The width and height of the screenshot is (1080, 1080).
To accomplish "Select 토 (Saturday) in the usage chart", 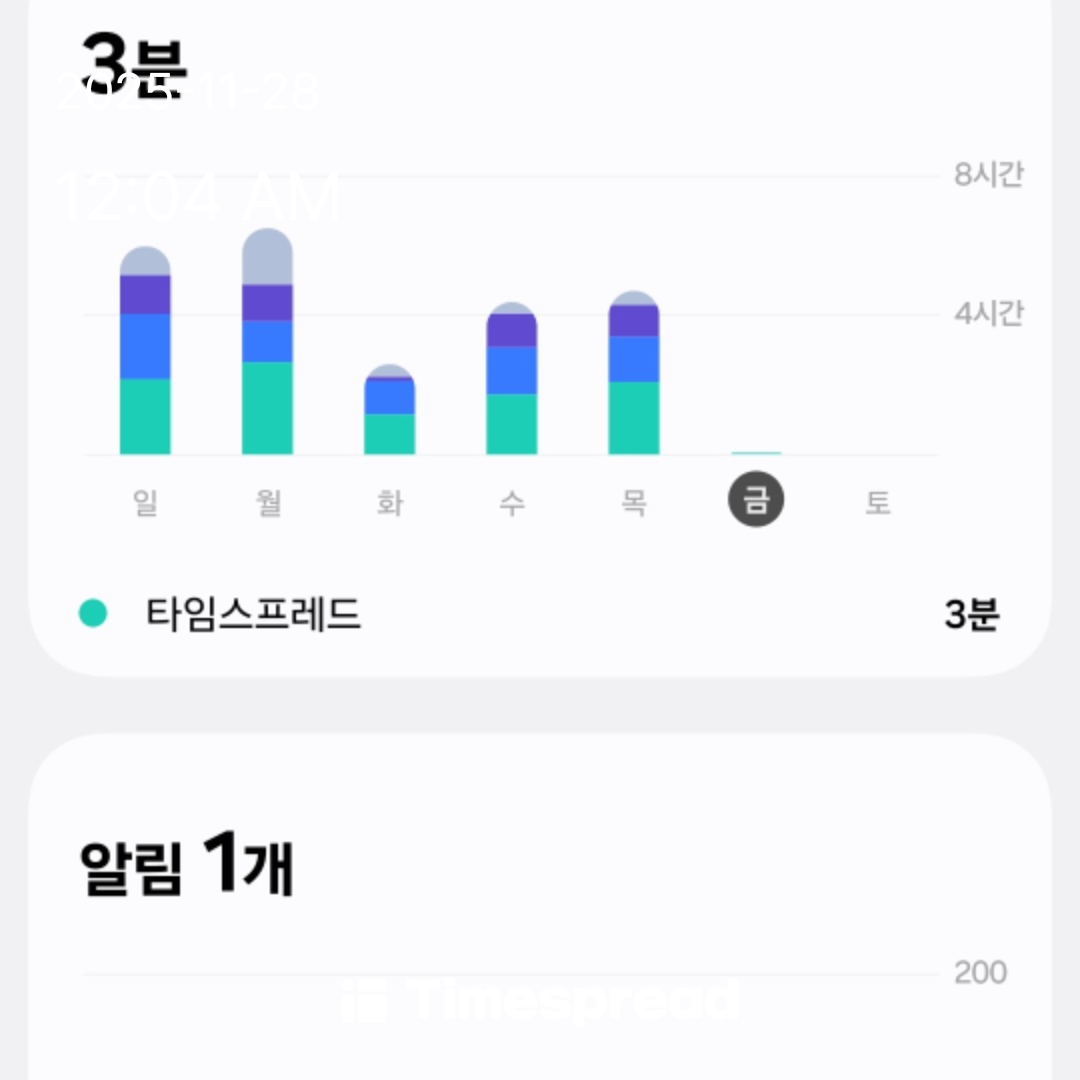I will (877, 501).
